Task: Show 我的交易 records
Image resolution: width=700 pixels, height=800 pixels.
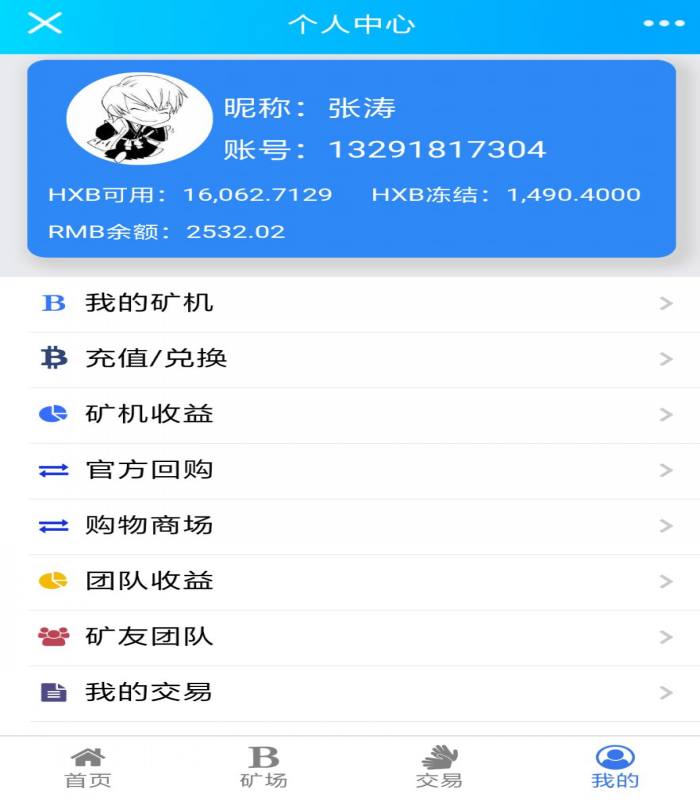Action: click(350, 692)
